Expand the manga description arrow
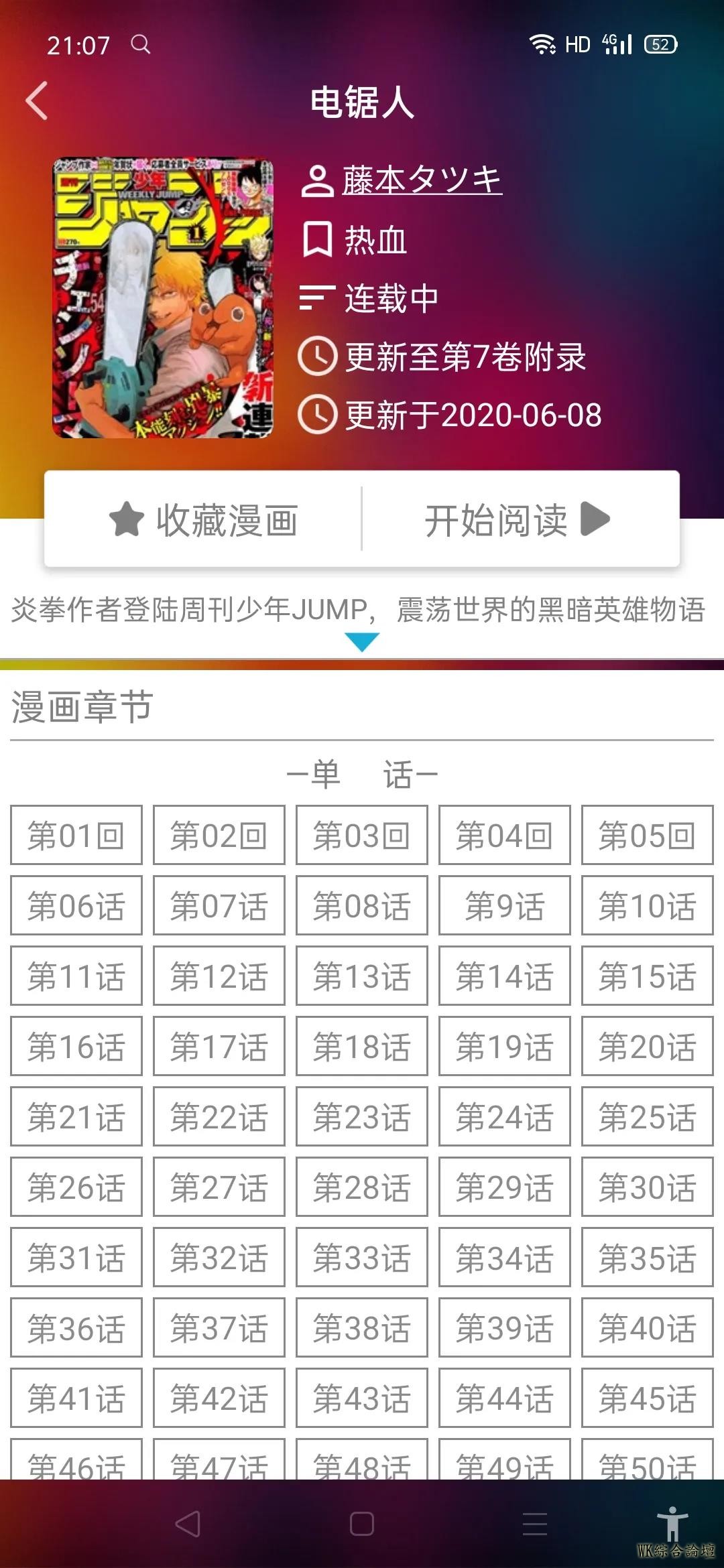The image size is (724, 1568). click(362, 642)
